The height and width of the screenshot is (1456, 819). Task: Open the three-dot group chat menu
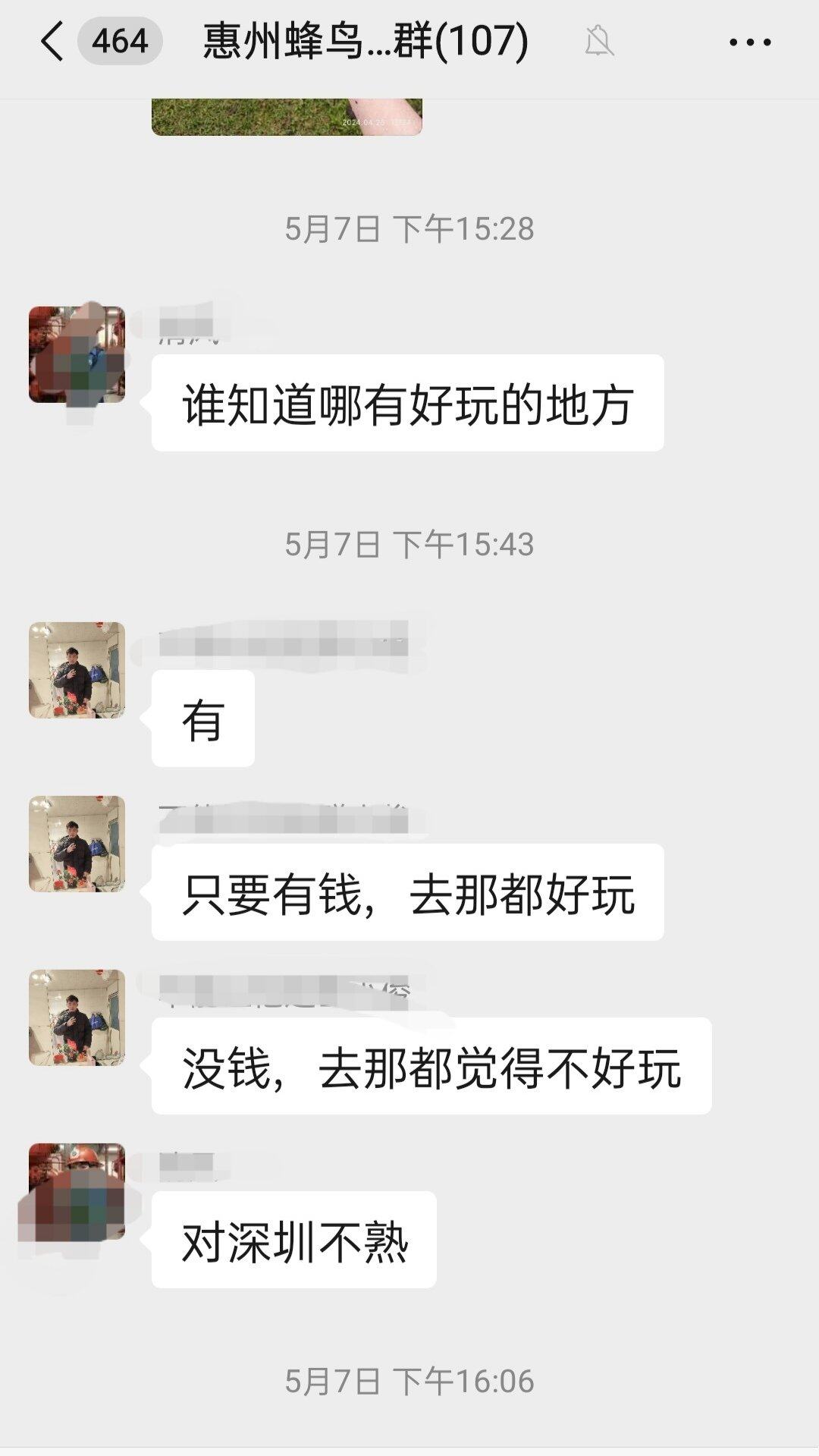pos(749,42)
